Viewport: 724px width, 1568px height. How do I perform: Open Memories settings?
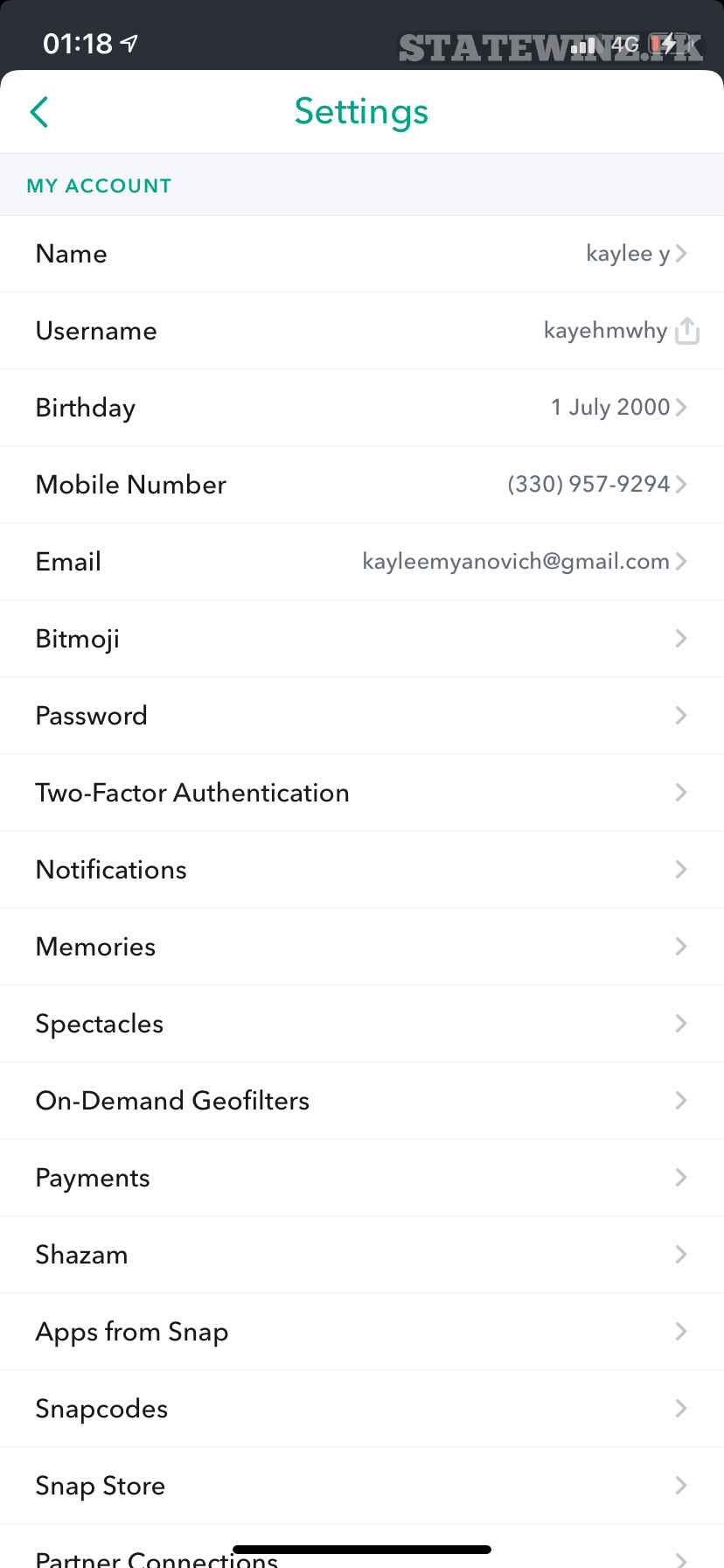pos(362,947)
